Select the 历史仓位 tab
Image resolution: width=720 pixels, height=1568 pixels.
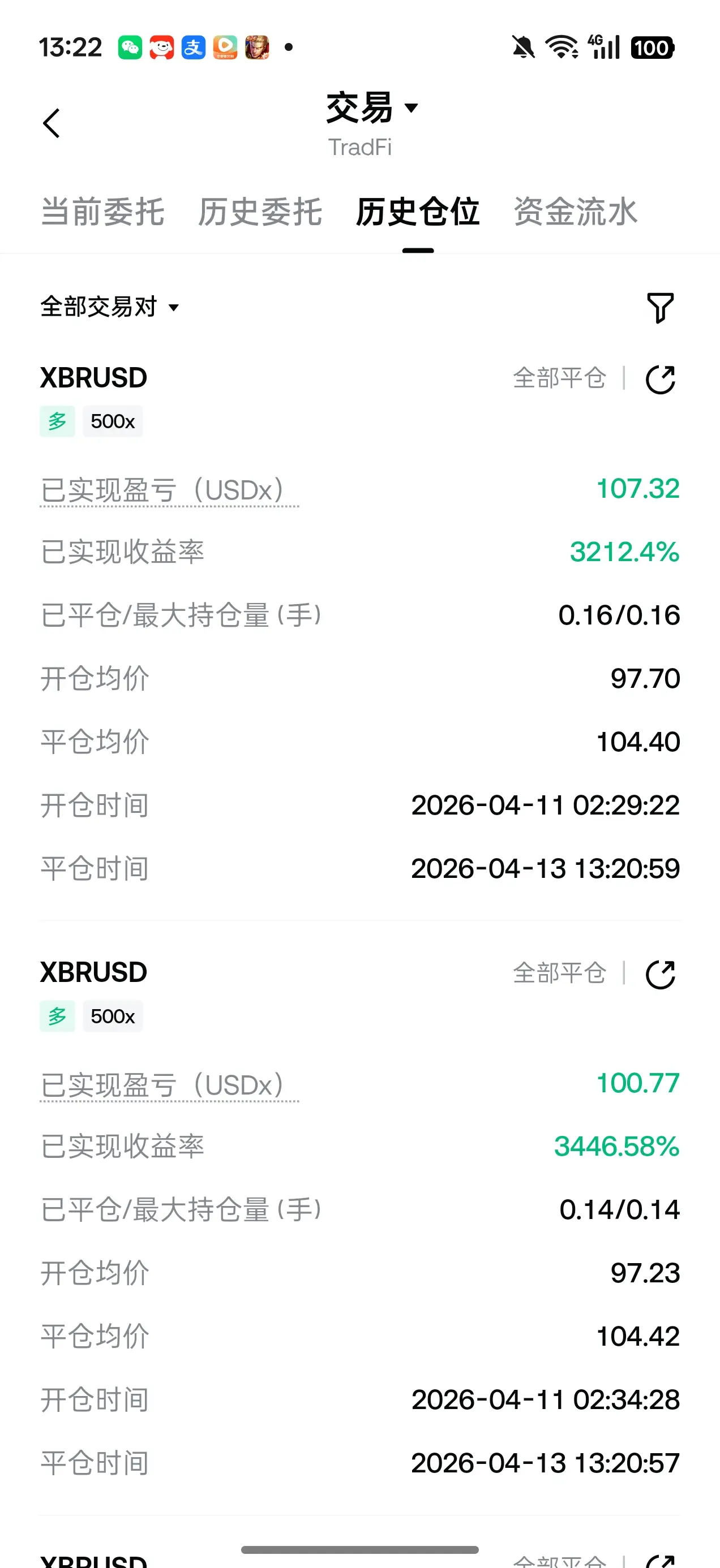418,212
